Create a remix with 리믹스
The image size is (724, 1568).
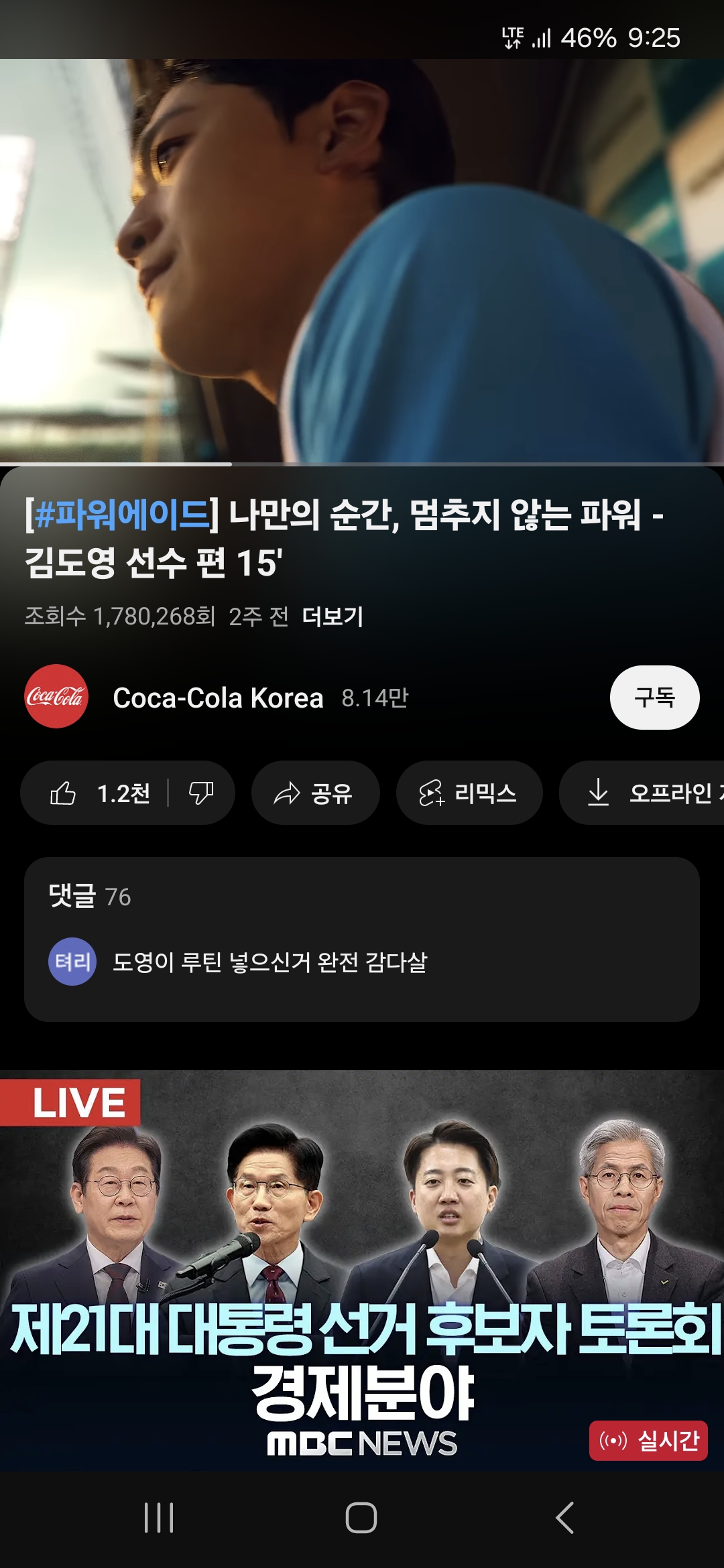(x=469, y=793)
